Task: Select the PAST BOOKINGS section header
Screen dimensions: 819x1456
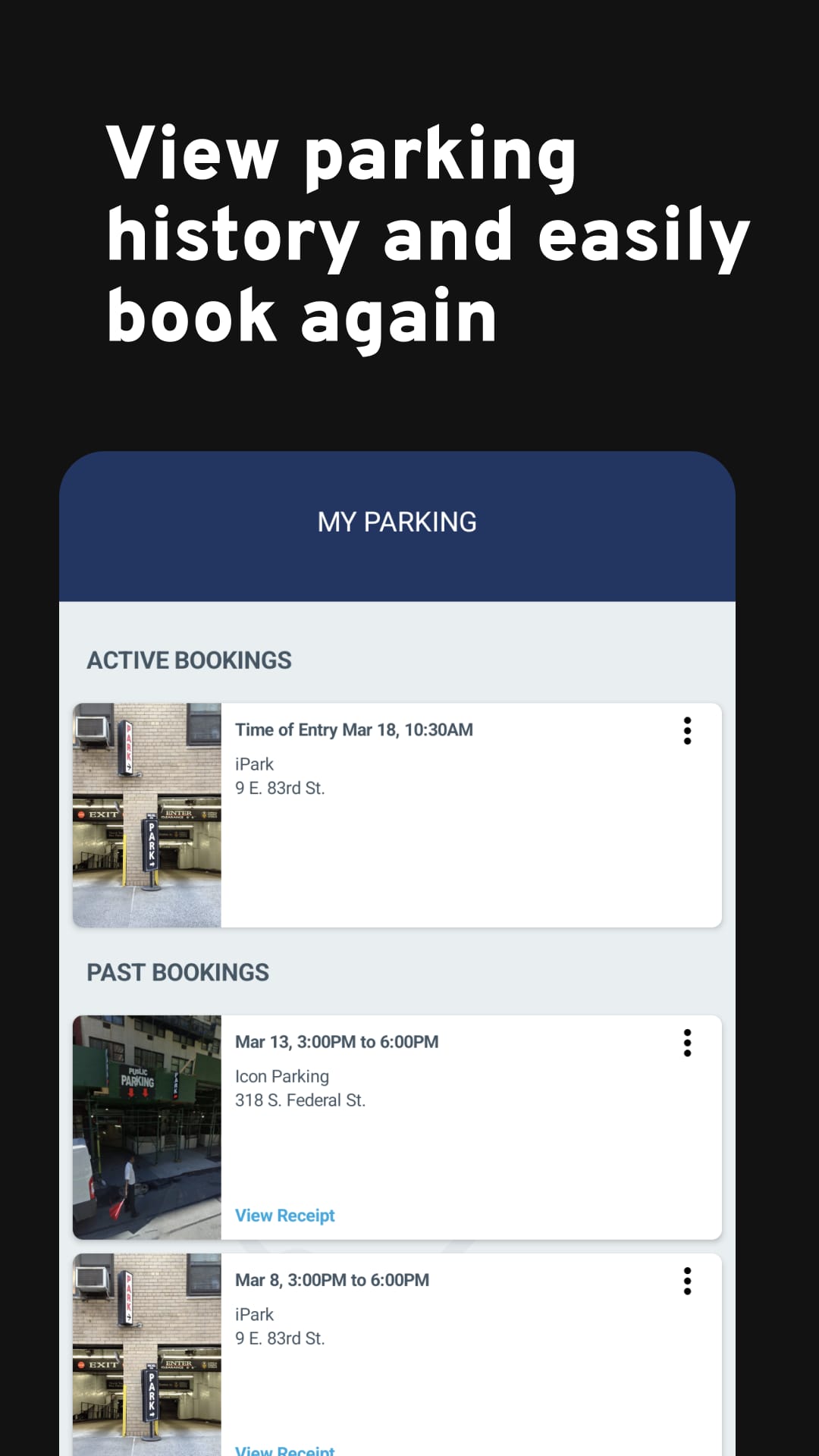Action: click(178, 972)
